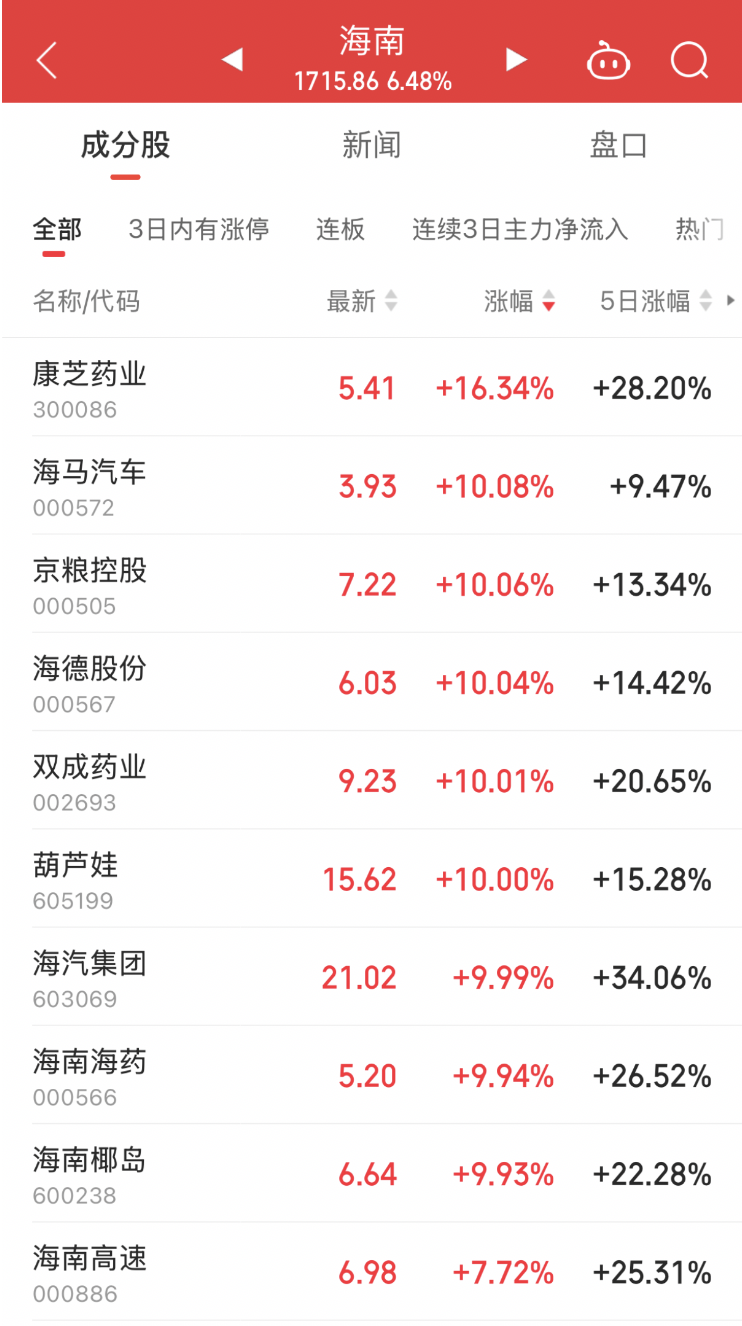Sort the list by 涨幅

click(x=519, y=301)
